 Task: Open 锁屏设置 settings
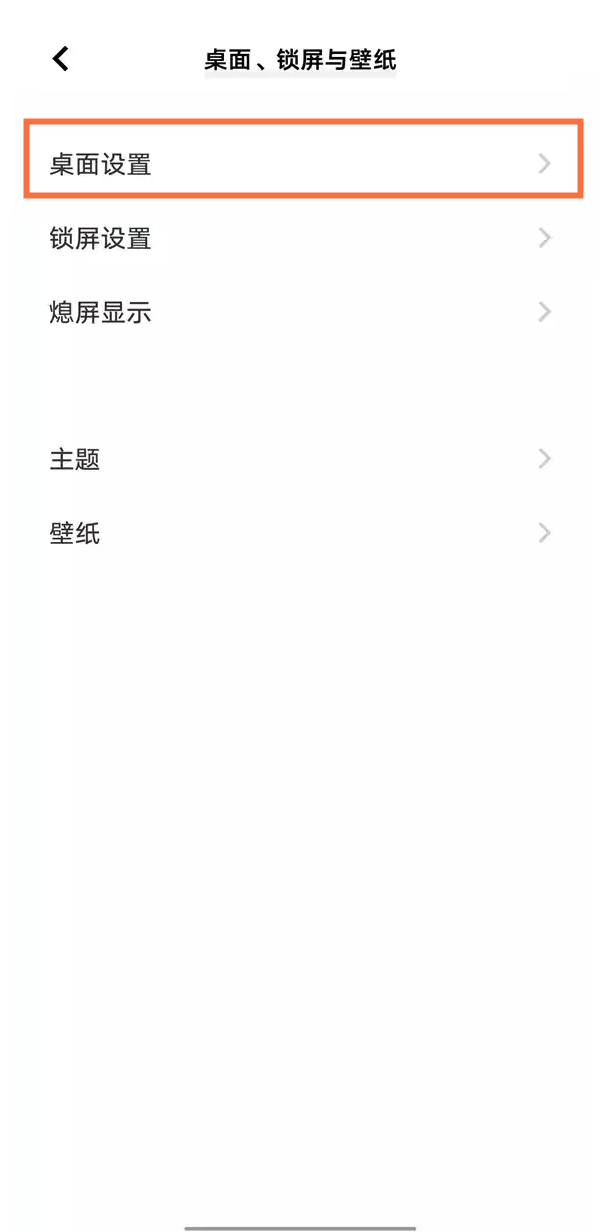pos(300,238)
